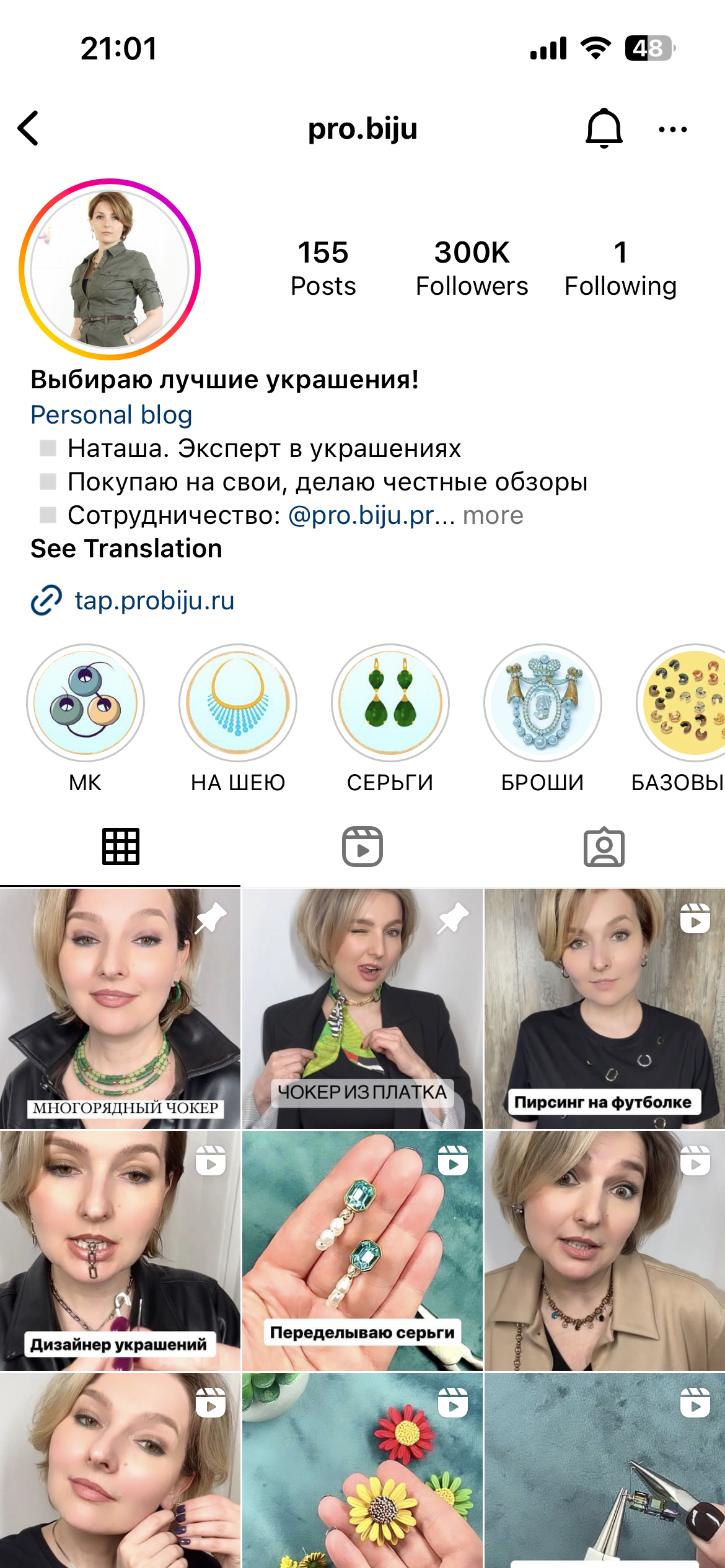Open the МК story highlight
Screen dimensions: 725x1568
pos(86,703)
